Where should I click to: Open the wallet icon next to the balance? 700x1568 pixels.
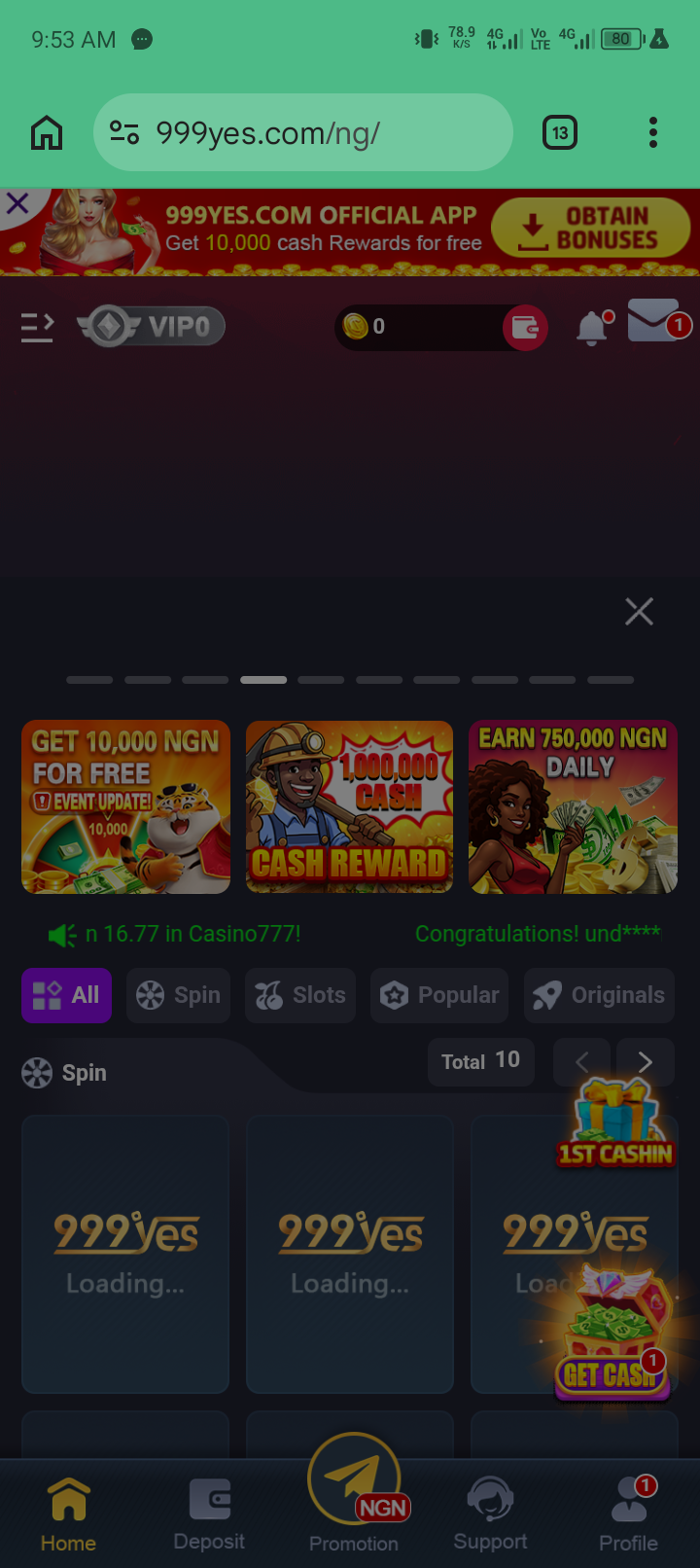(x=525, y=327)
